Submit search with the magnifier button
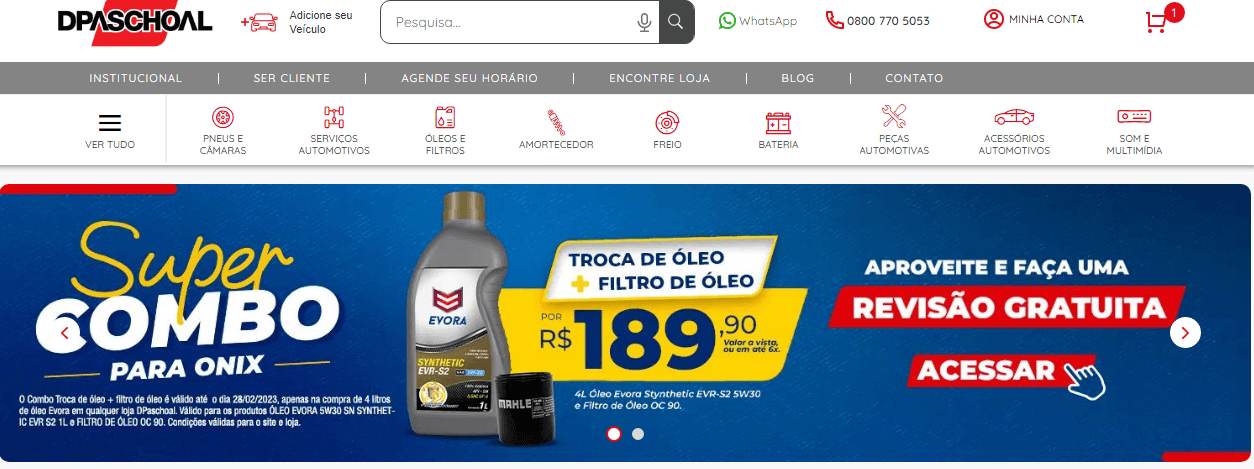The image size is (1254, 469). (x=677, y=22)
